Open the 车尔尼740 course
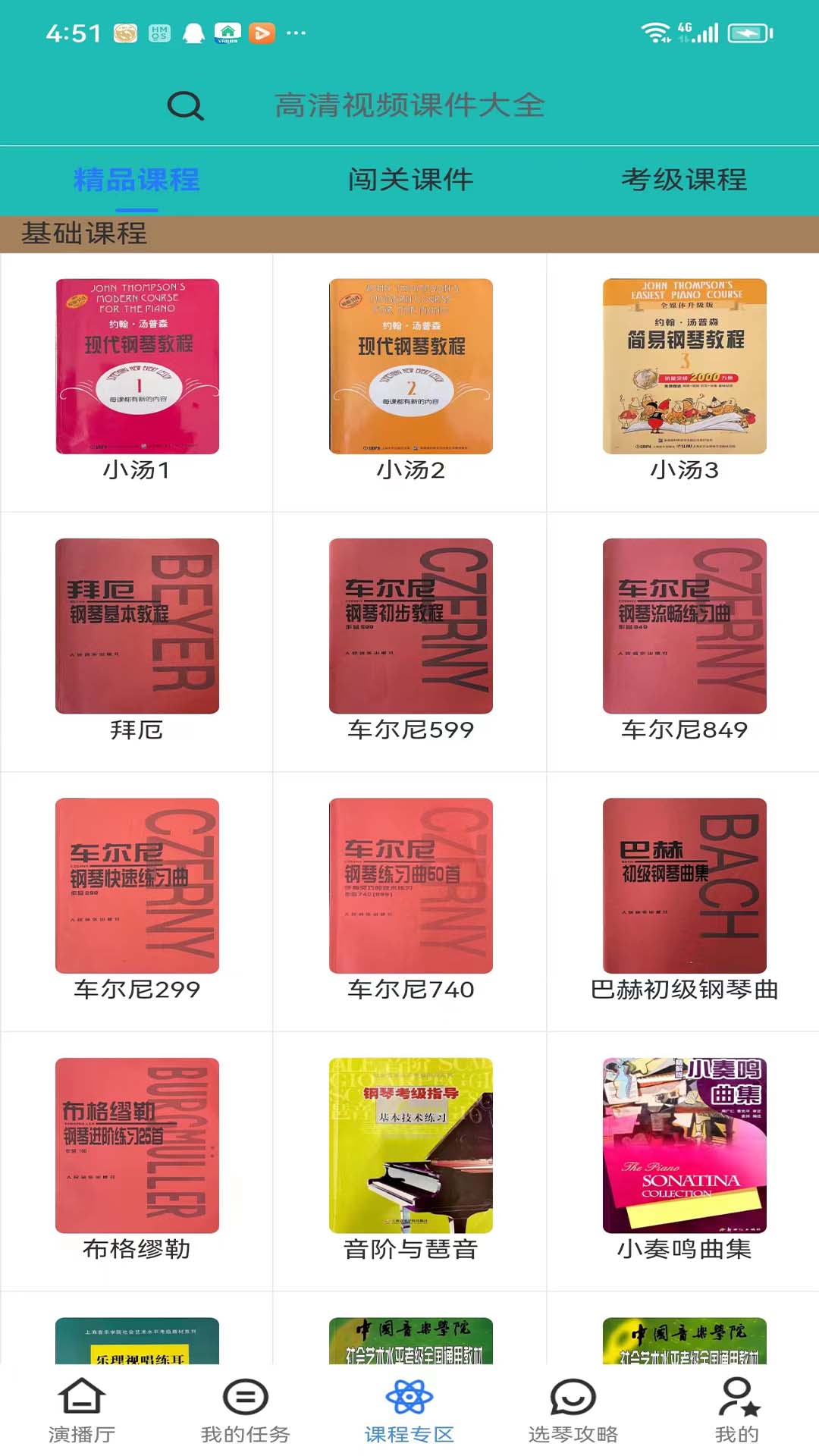The image size is (819, 1456). click(410, 886)
